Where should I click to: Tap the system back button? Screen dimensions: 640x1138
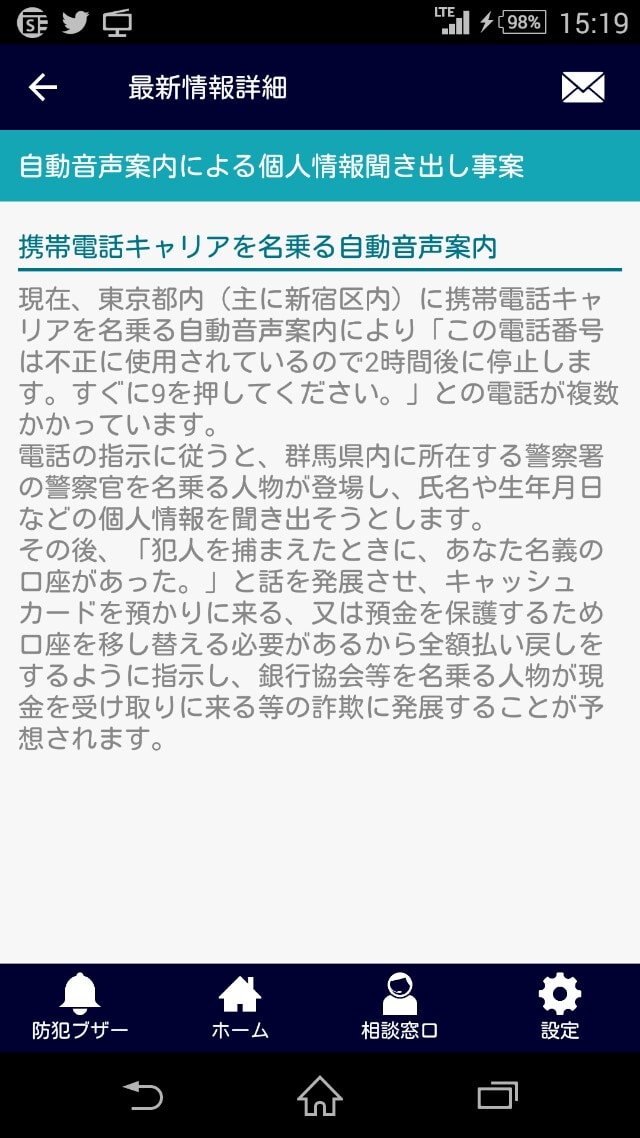143,1096
